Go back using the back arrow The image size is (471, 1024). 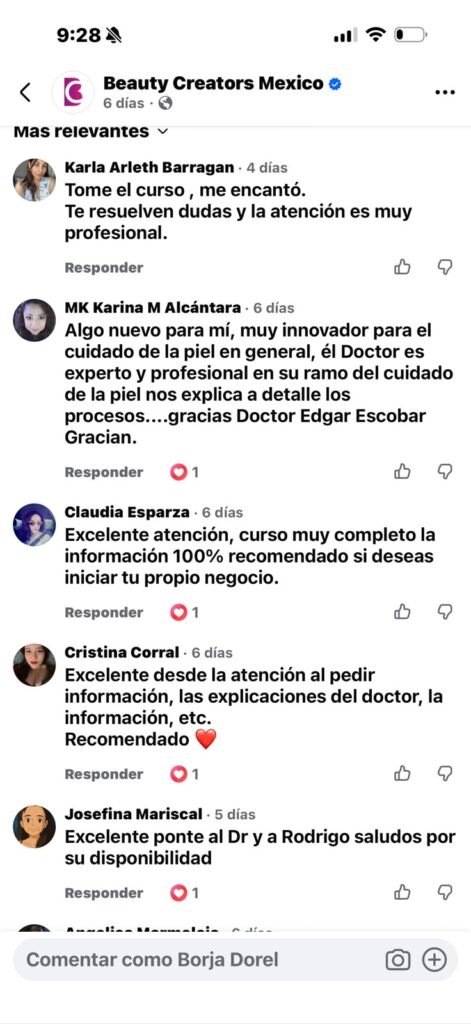click(25, 93)
